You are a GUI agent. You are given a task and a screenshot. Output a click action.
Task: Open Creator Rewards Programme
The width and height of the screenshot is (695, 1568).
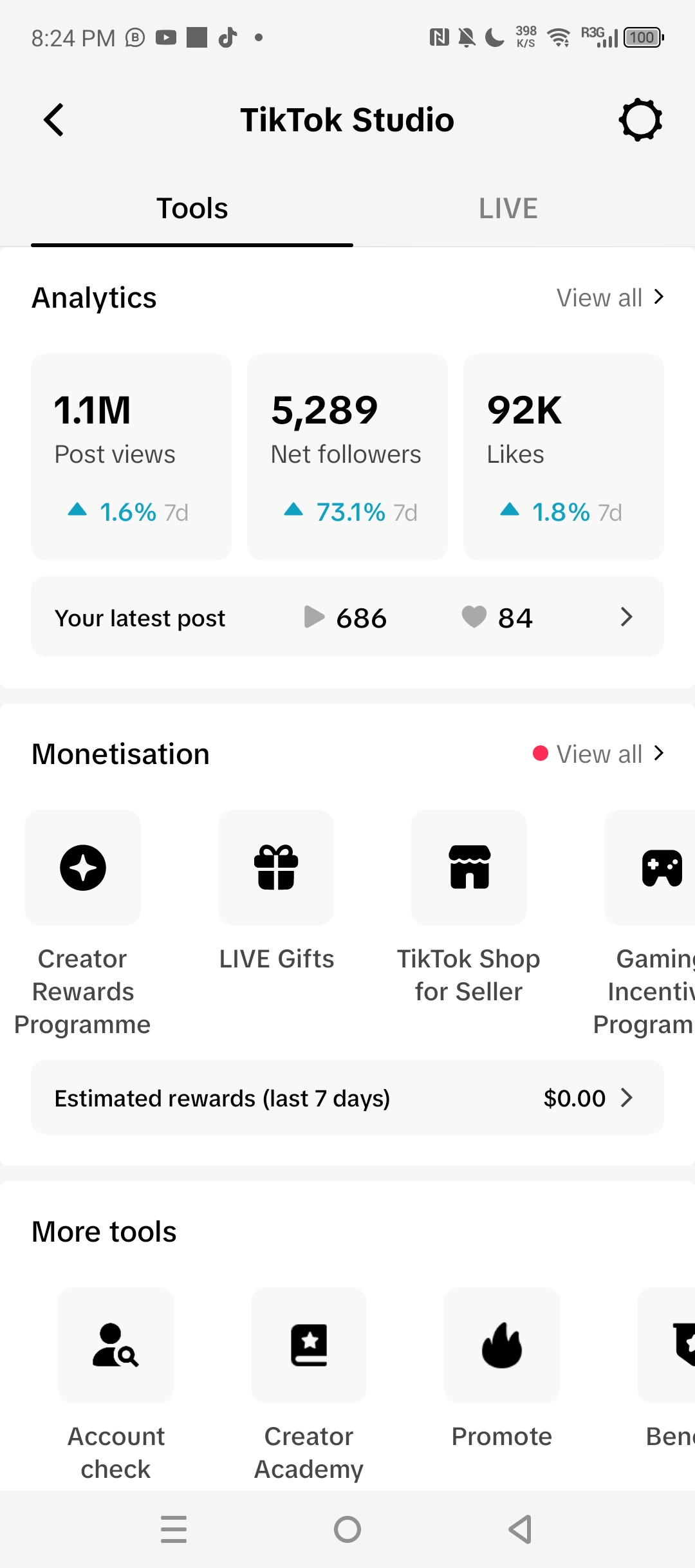click(x=83, y=923)
